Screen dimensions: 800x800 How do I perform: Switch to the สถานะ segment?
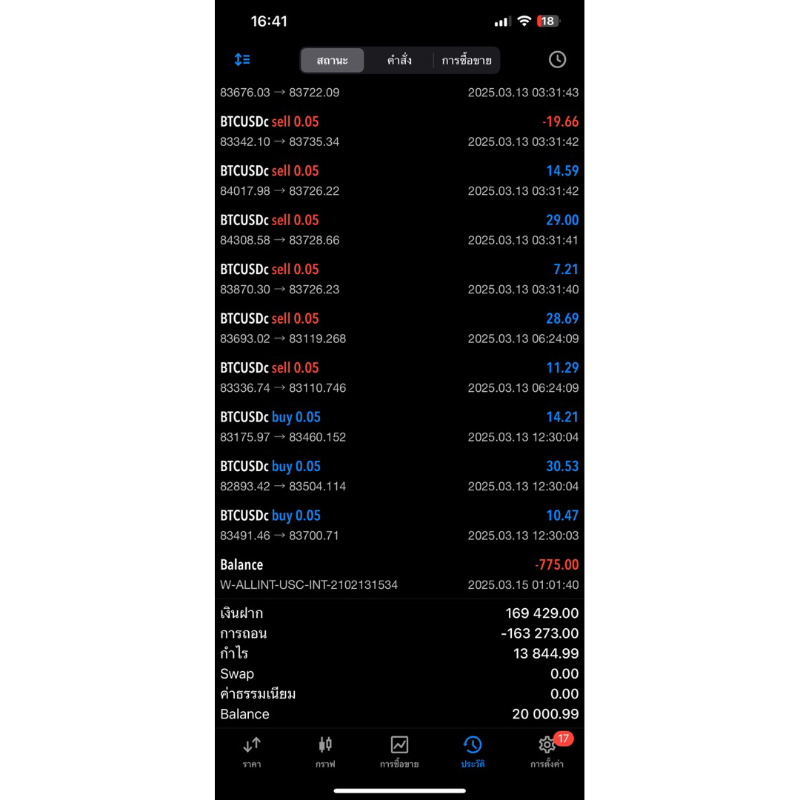tap(333, 60)
